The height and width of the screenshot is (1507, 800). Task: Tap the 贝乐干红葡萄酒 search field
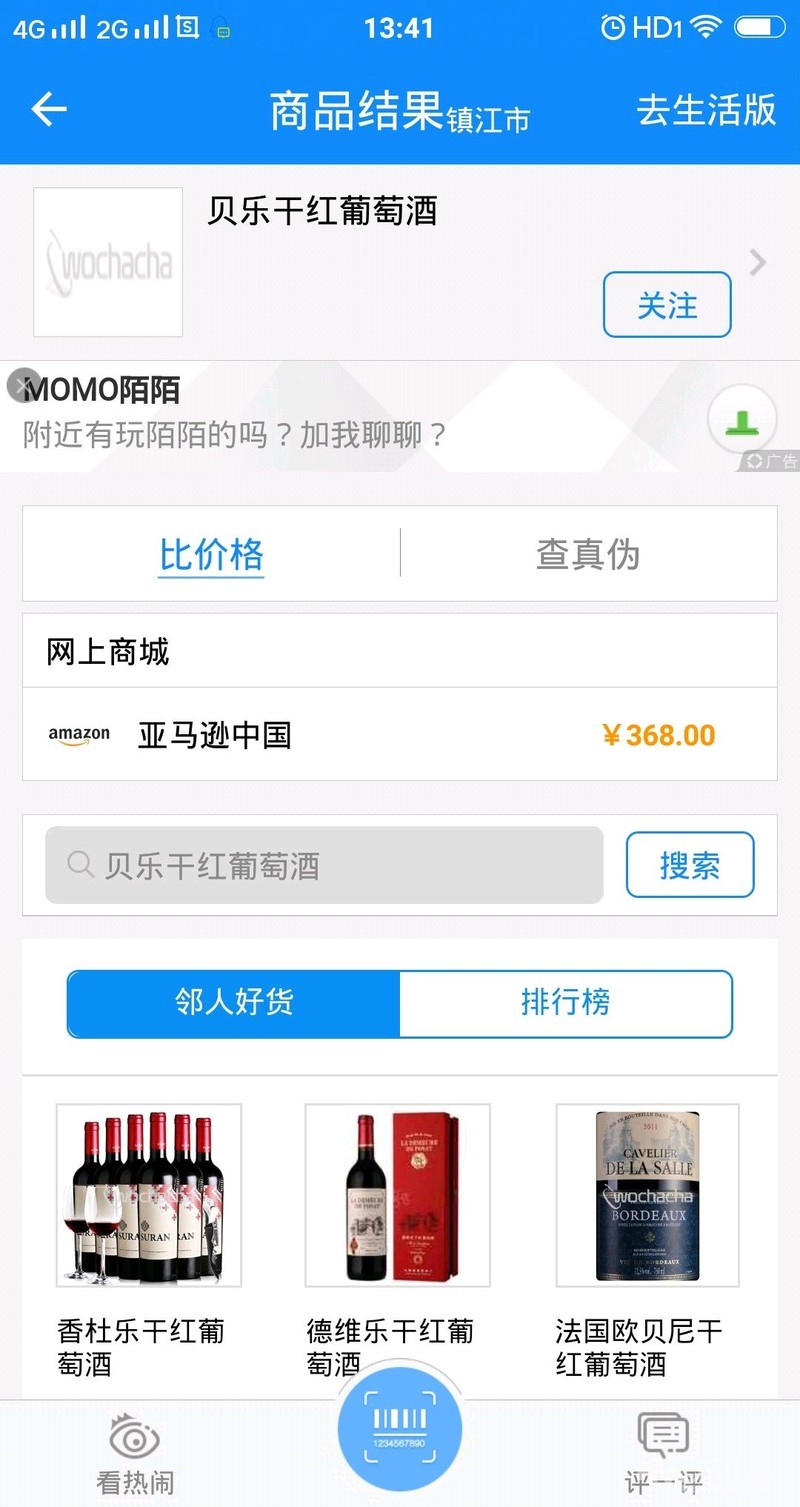pos(324,865)
